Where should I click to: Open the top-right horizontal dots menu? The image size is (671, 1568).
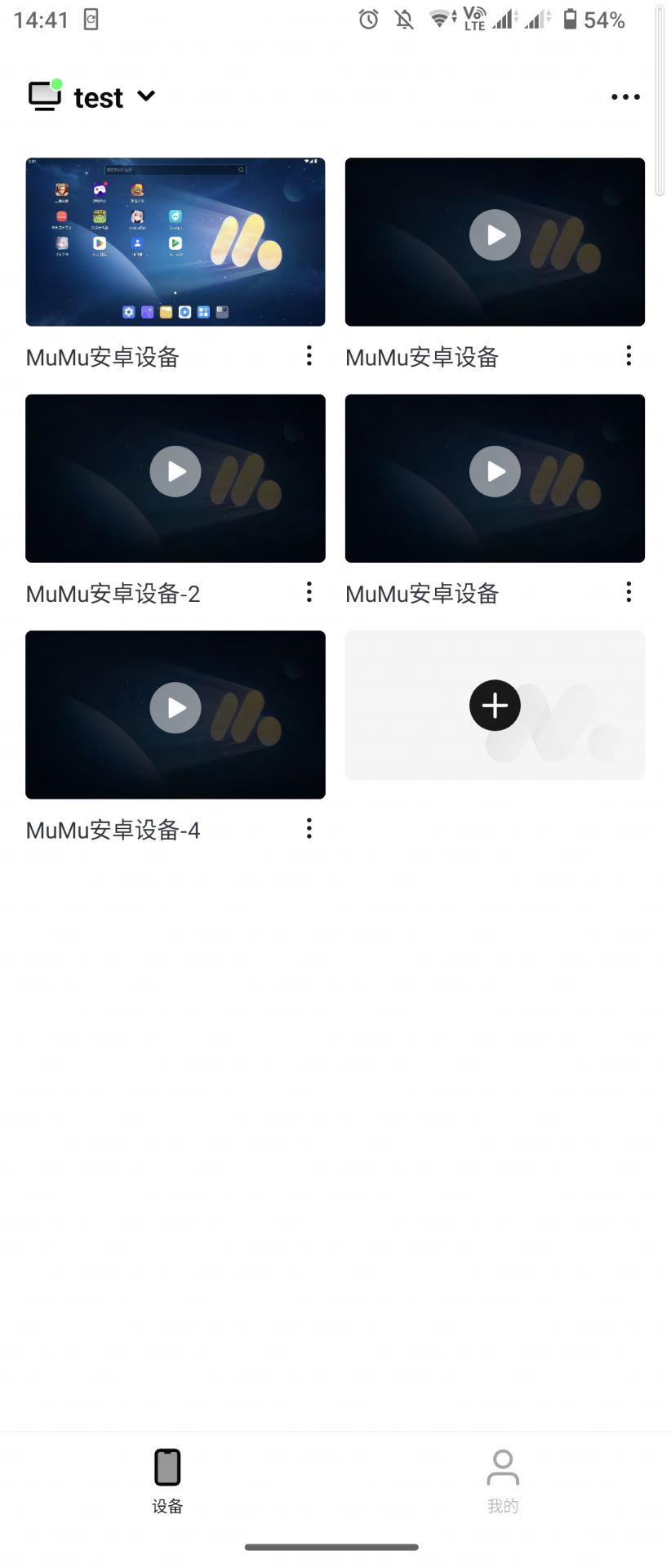(x=625, y=97)
